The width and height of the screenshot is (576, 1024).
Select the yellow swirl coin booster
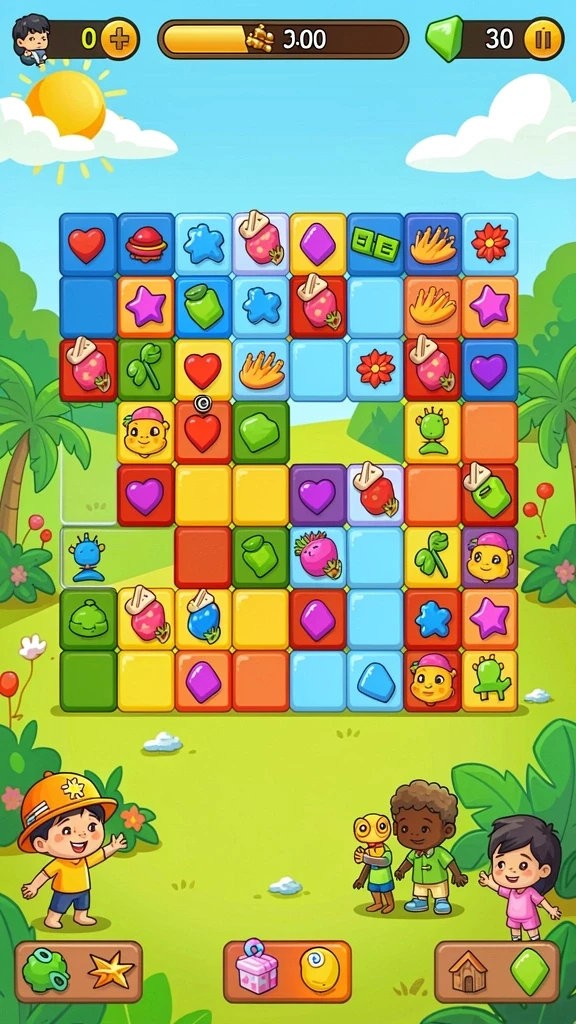[x=320, y=969]
